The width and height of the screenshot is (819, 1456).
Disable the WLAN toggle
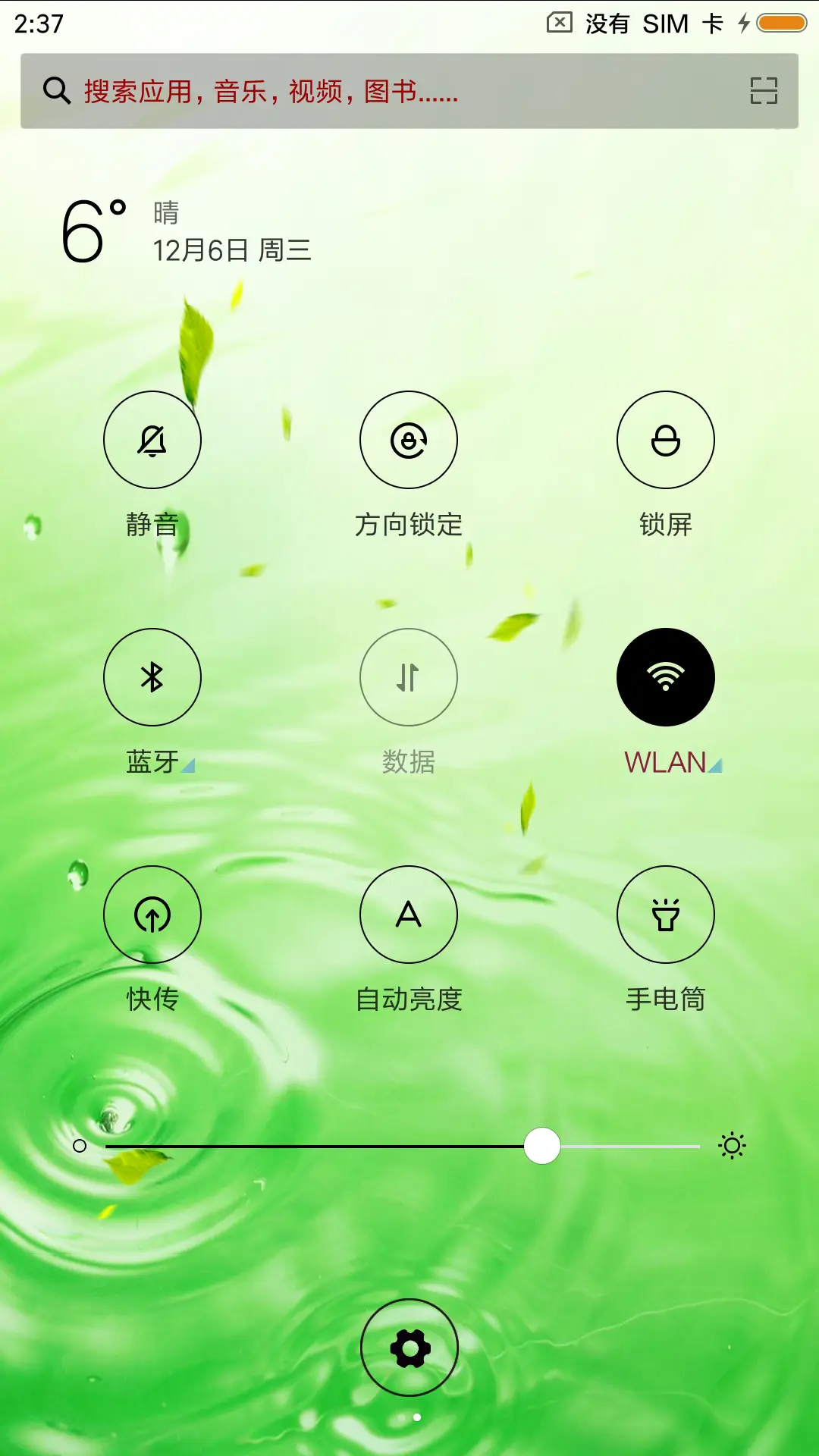pyautogui.click(x=665, y=677)
